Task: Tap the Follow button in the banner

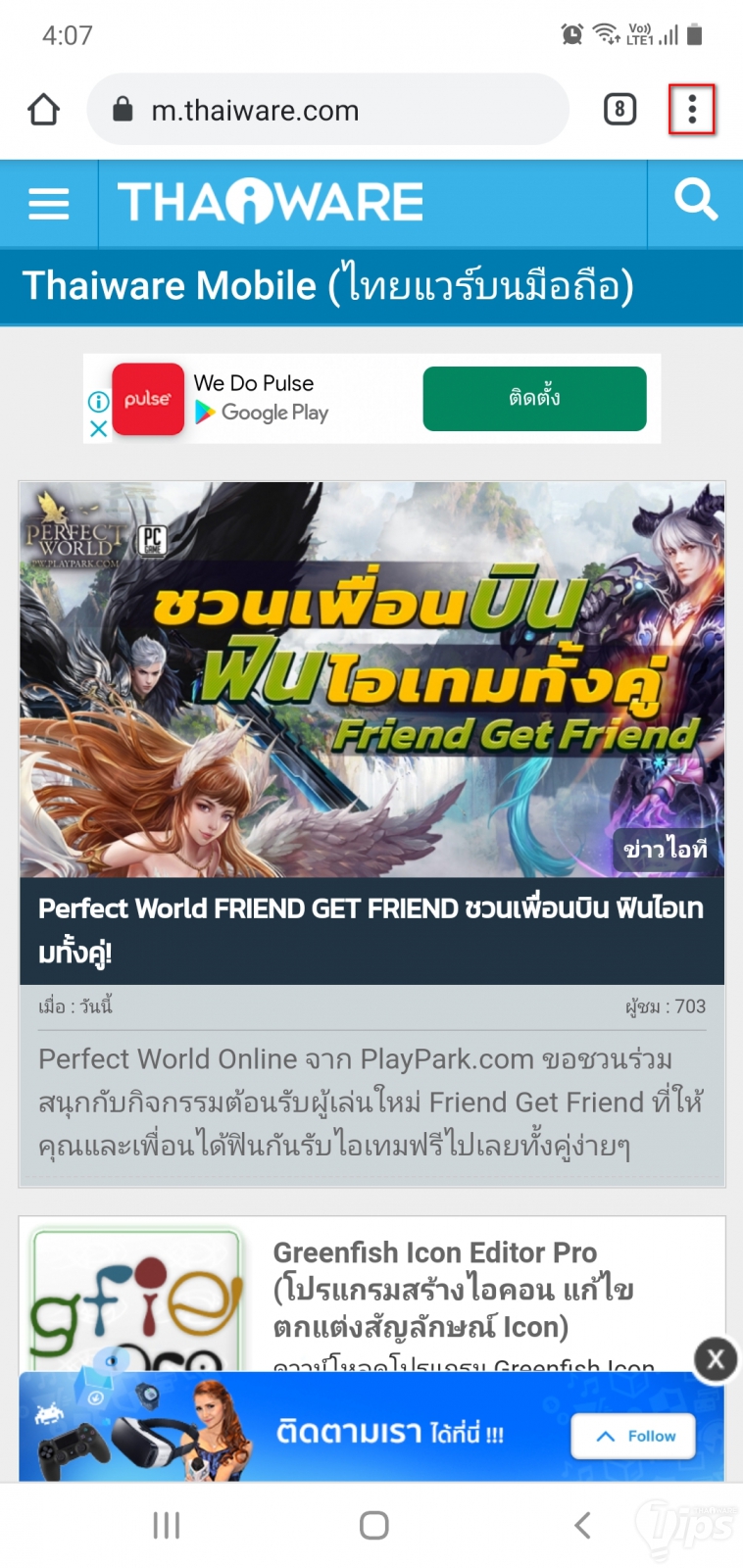Action: click(633, 1436)
